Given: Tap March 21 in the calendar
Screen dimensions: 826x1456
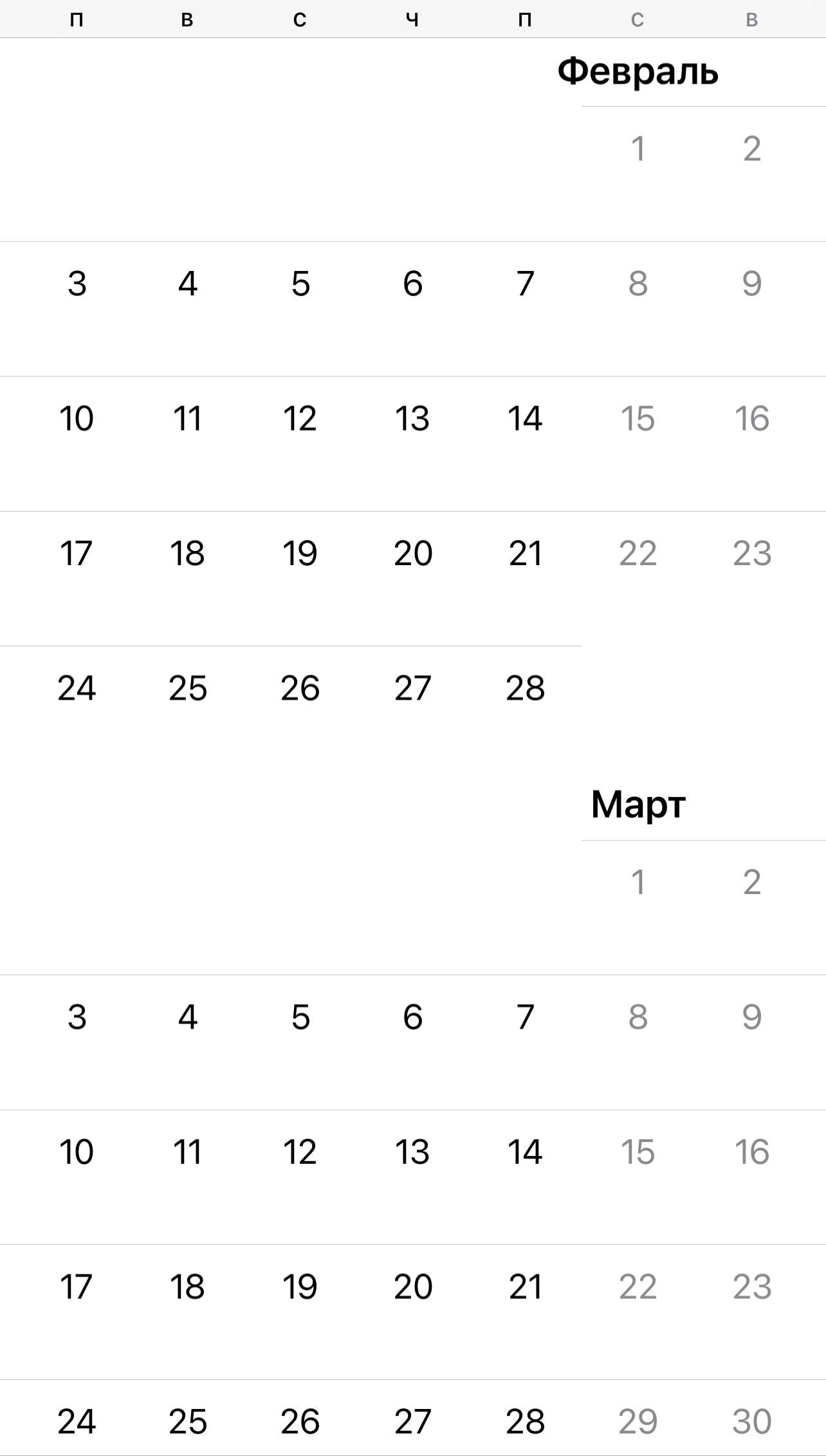Looking at the screenshot, I should [x=525, y=1287].
